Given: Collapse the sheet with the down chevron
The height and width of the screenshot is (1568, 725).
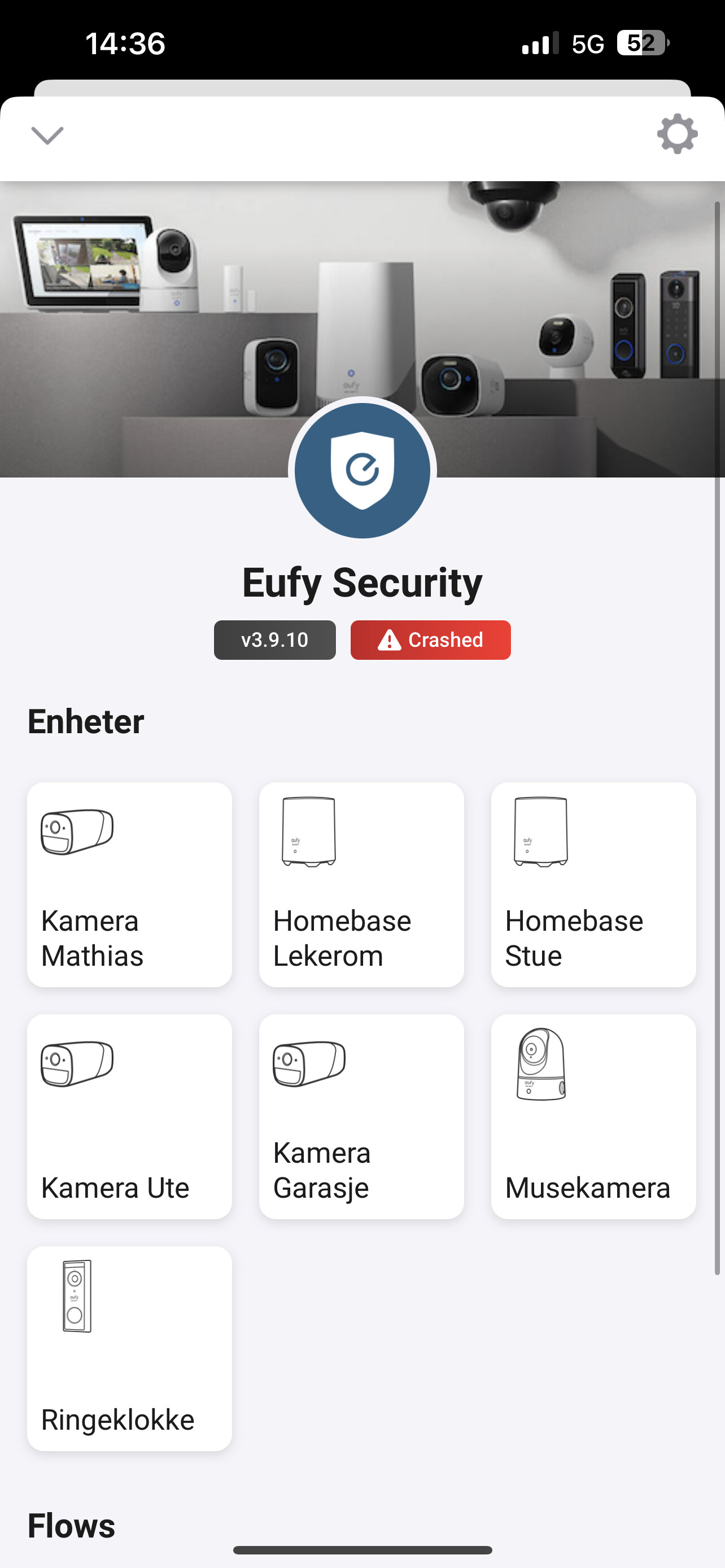Looking at the screenshot, I should pos(47,135).
